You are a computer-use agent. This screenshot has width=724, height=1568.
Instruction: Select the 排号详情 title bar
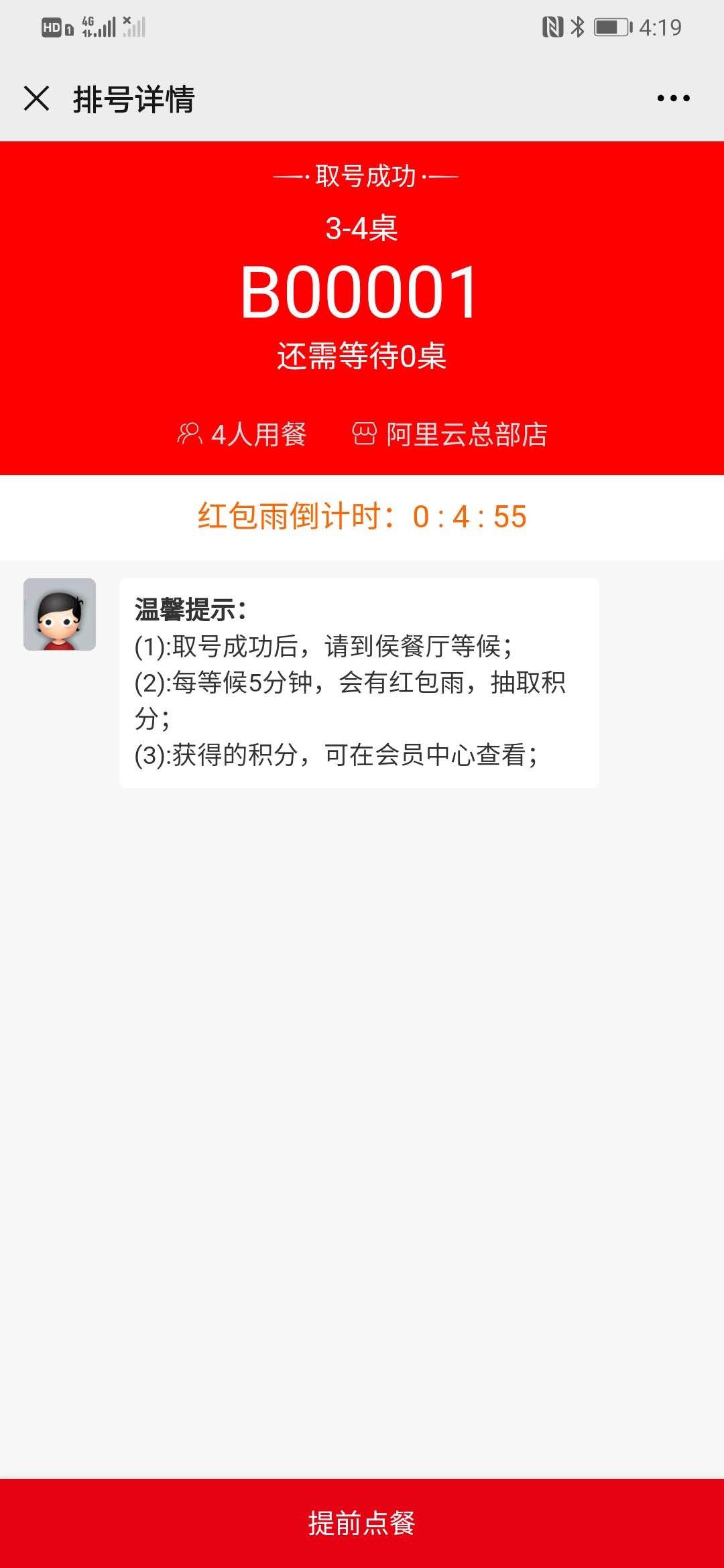pos(131,99)
